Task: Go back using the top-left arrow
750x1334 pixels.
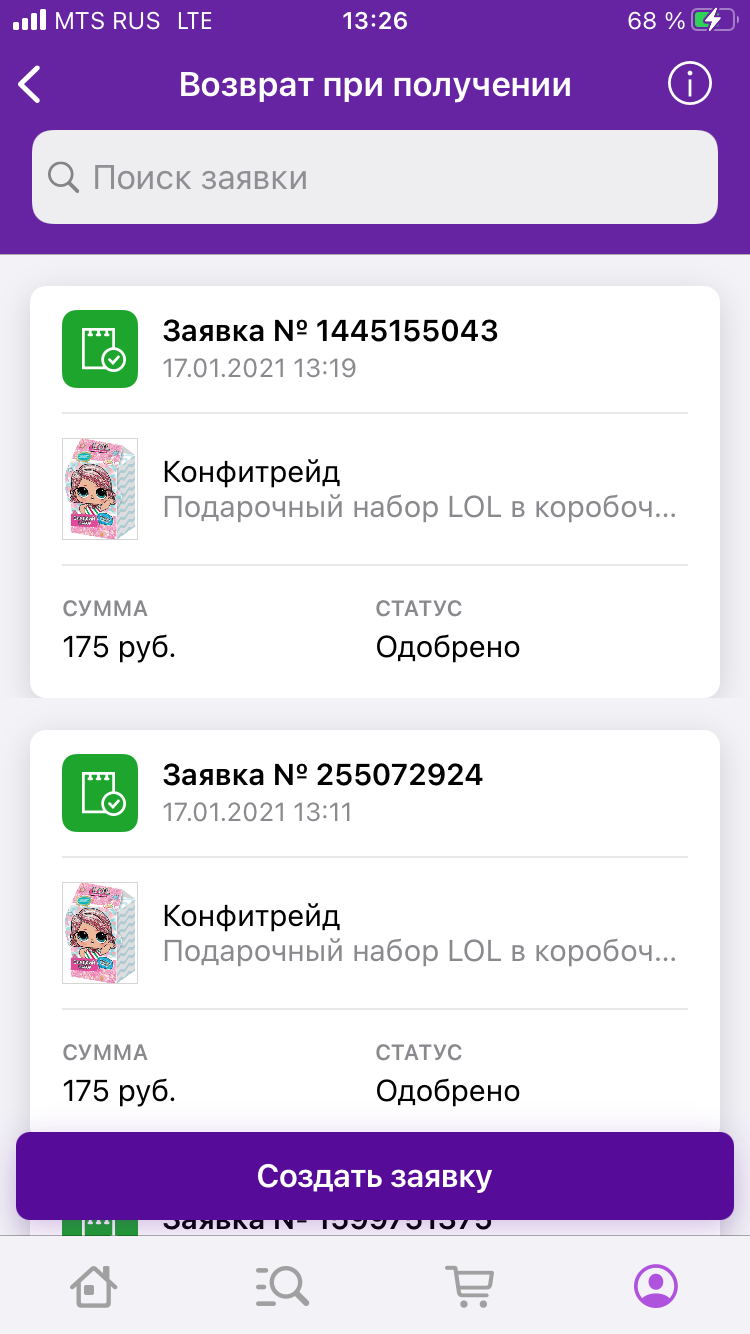Action: (31, 85)
